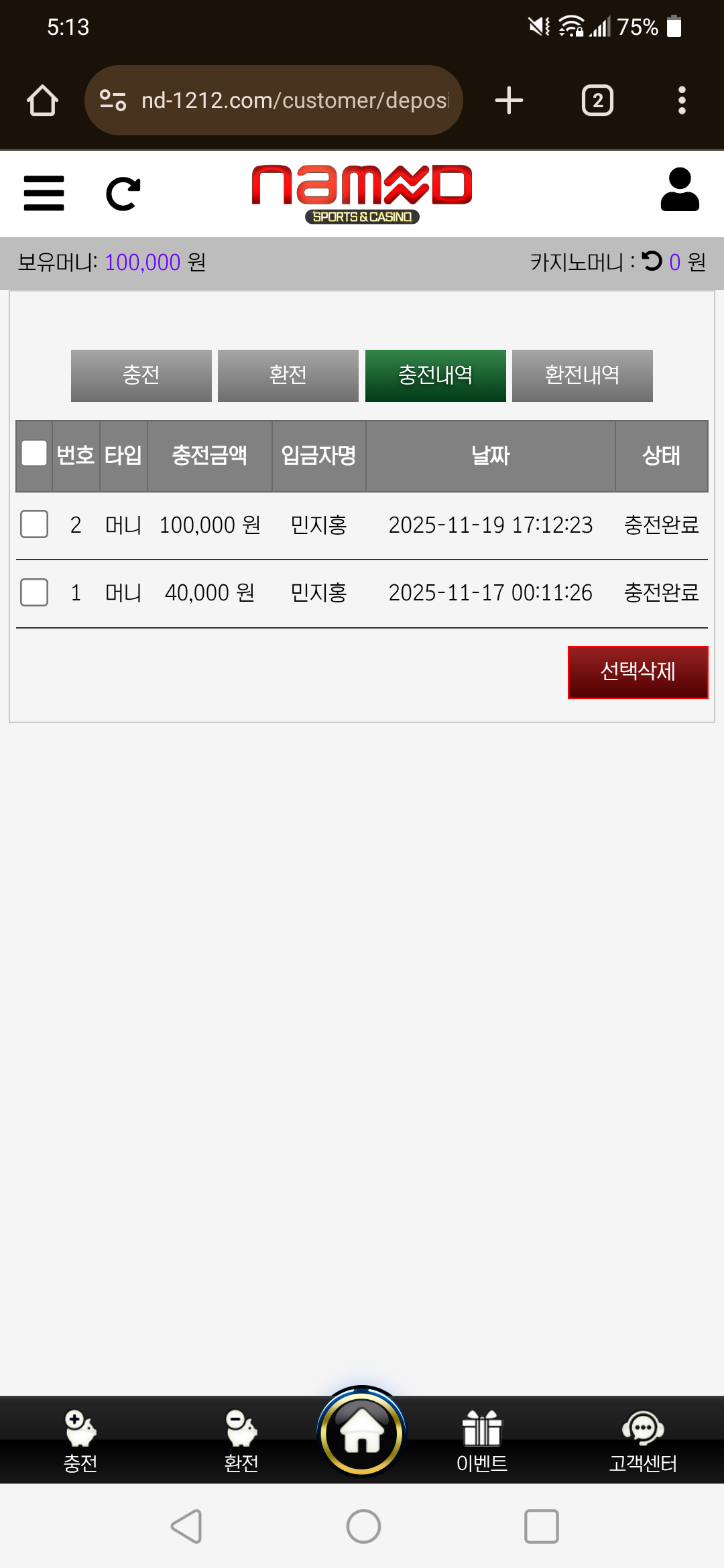
Task: Open the browser tab switcher
Action: coord(597,101)
